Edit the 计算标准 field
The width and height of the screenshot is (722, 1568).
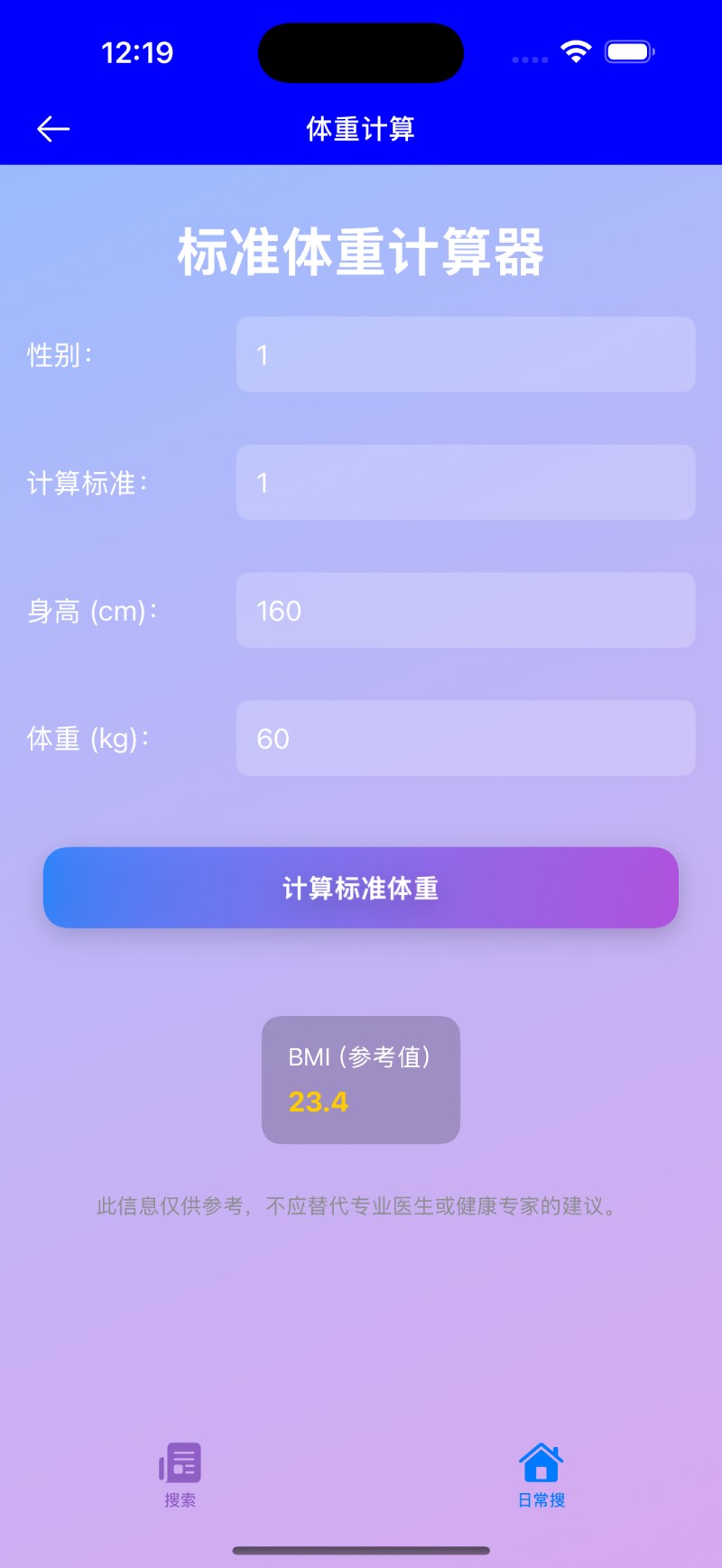pyautogui.click(x=466, y=483)
